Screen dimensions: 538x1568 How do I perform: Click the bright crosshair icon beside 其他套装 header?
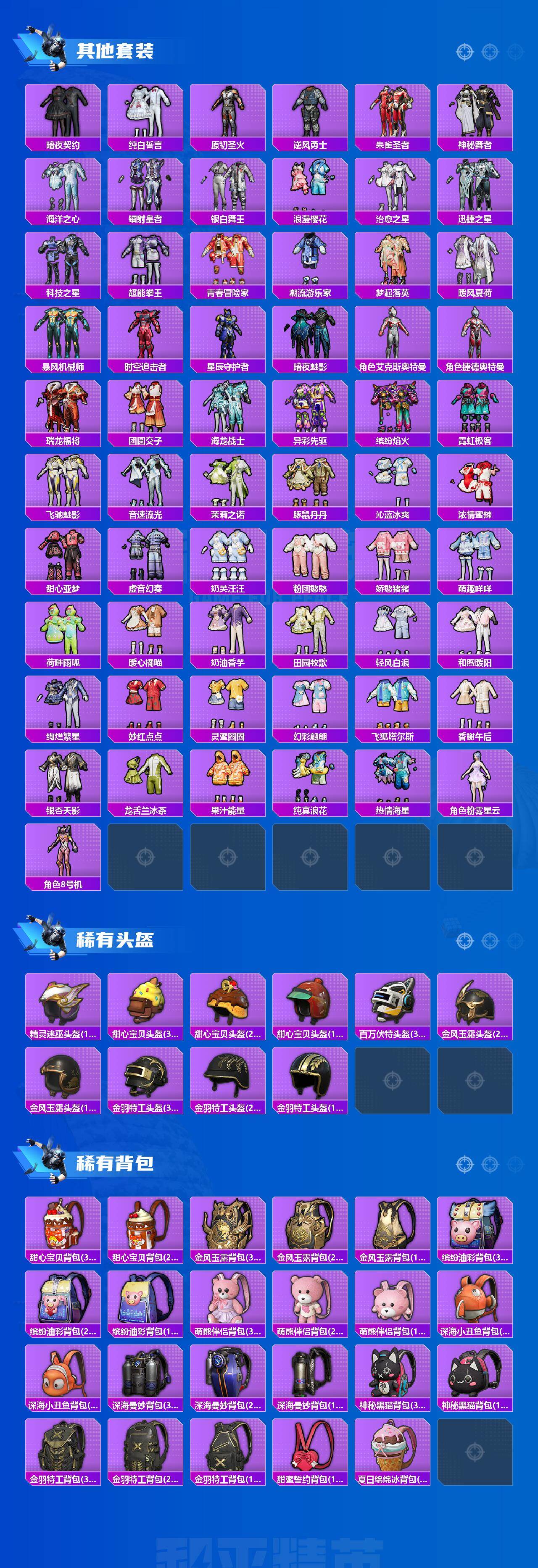464,52
